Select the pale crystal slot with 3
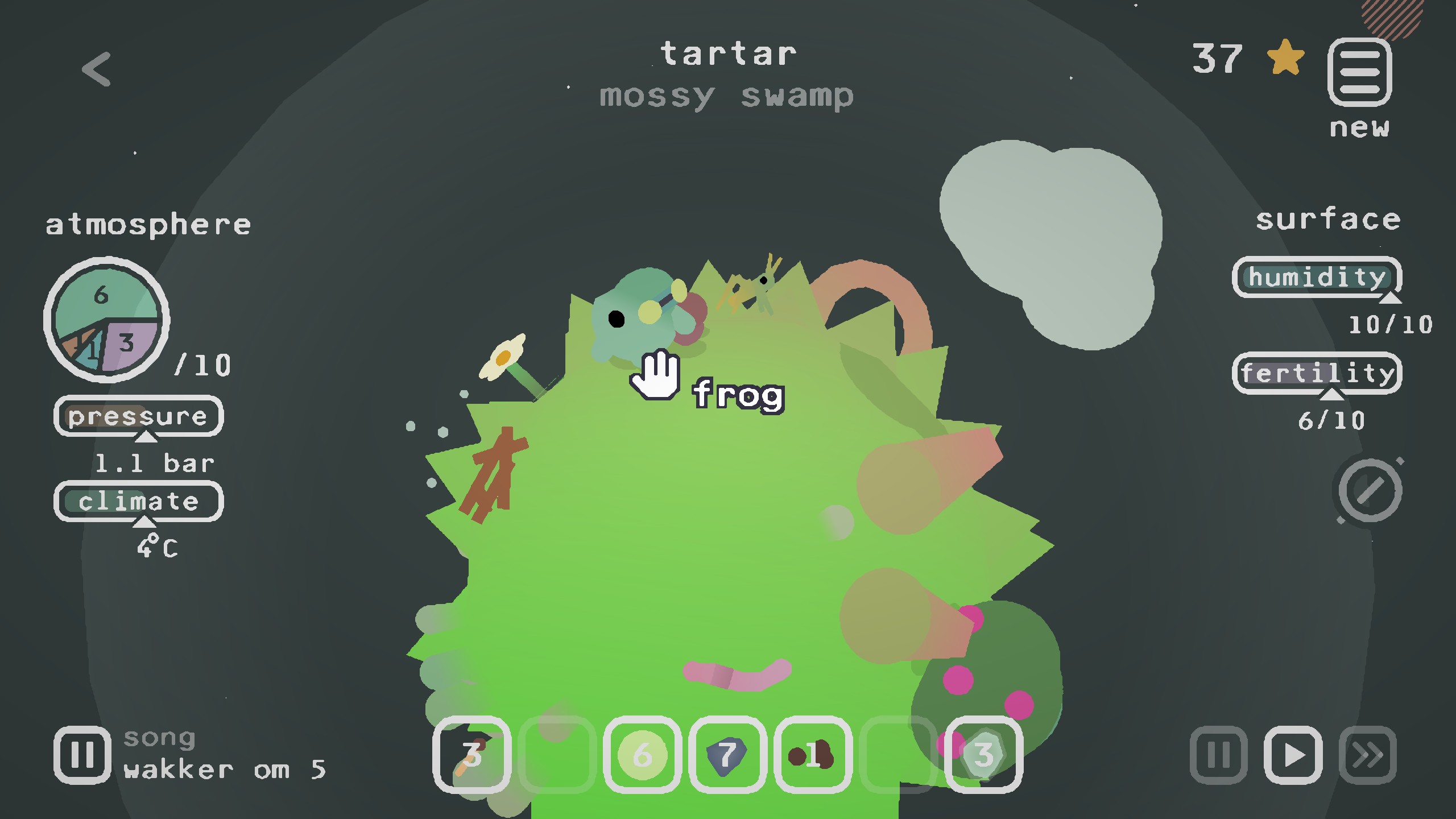 pyautogui.click(x=983, y=755)
